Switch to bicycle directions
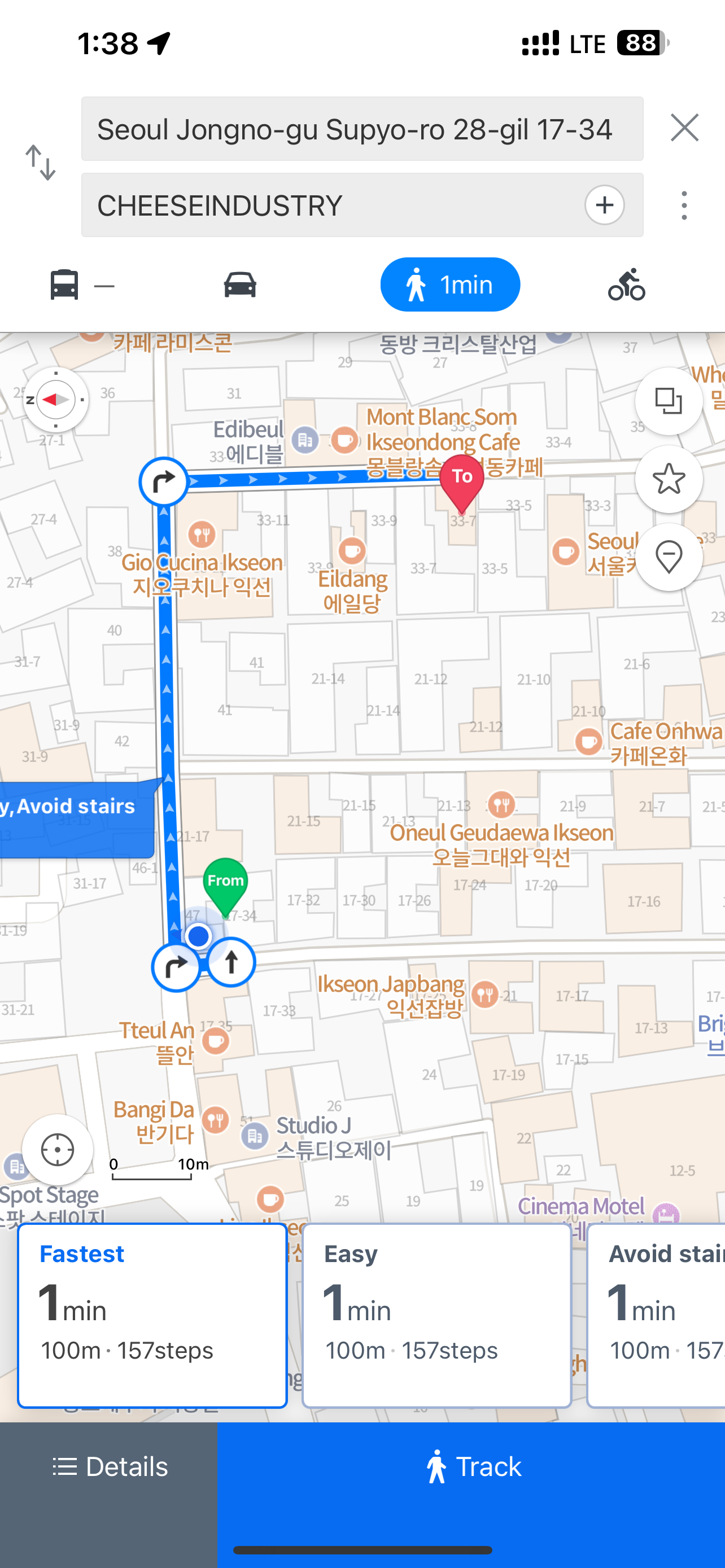This screenshot has width=725, height=1568. point(626,285)
